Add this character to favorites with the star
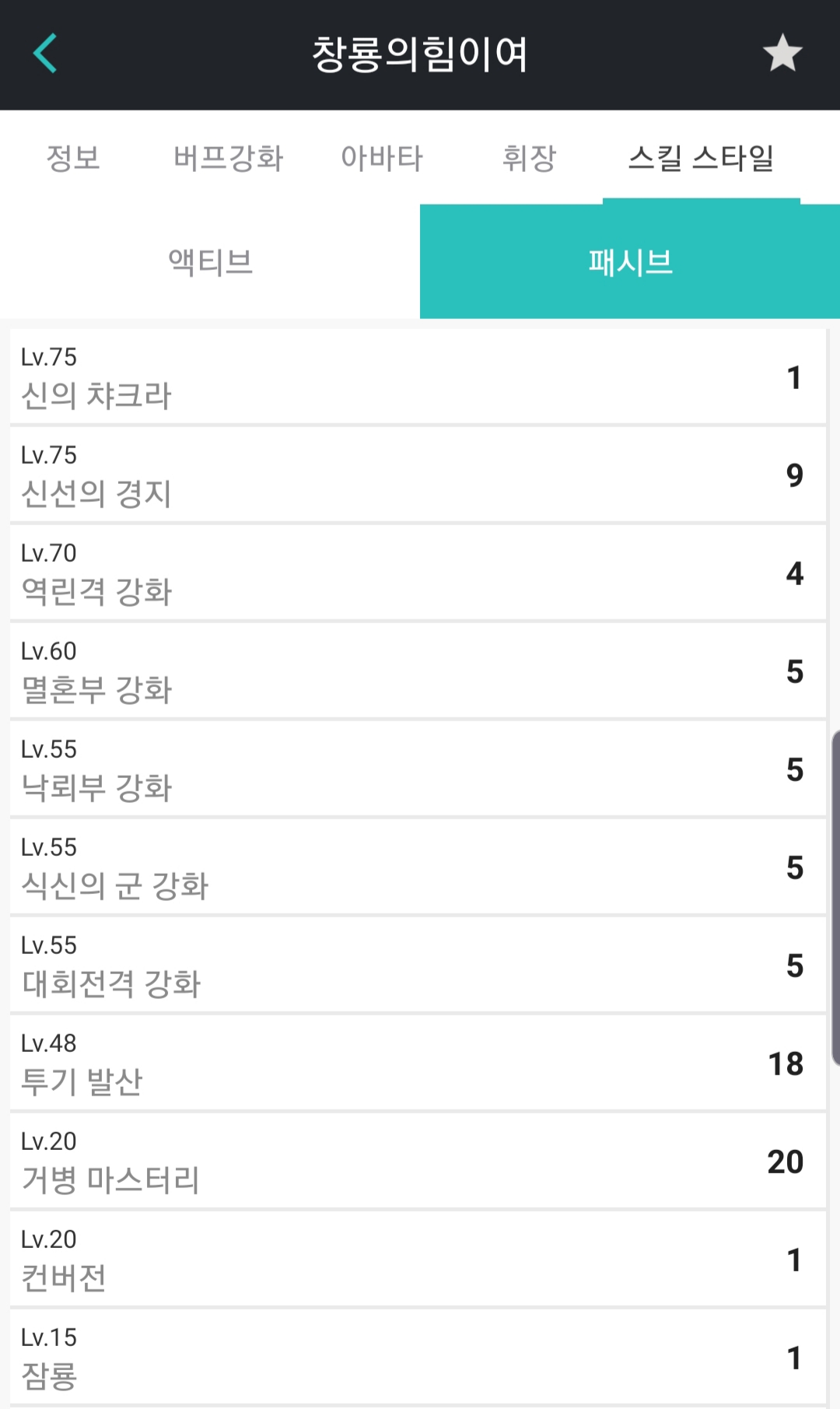Image resolution: width=840 pixels, height=1409 pixels. tap(782, 54)
